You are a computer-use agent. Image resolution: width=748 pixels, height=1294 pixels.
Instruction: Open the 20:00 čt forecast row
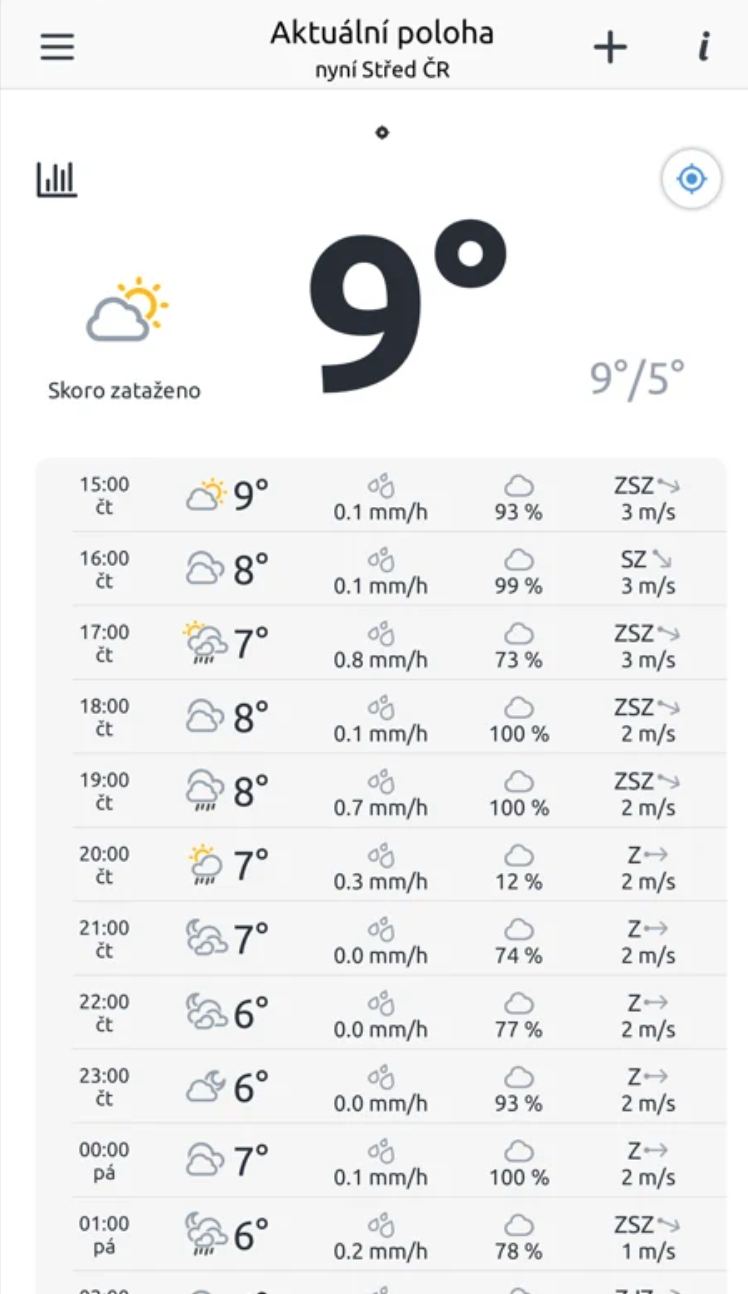(380, 865)
